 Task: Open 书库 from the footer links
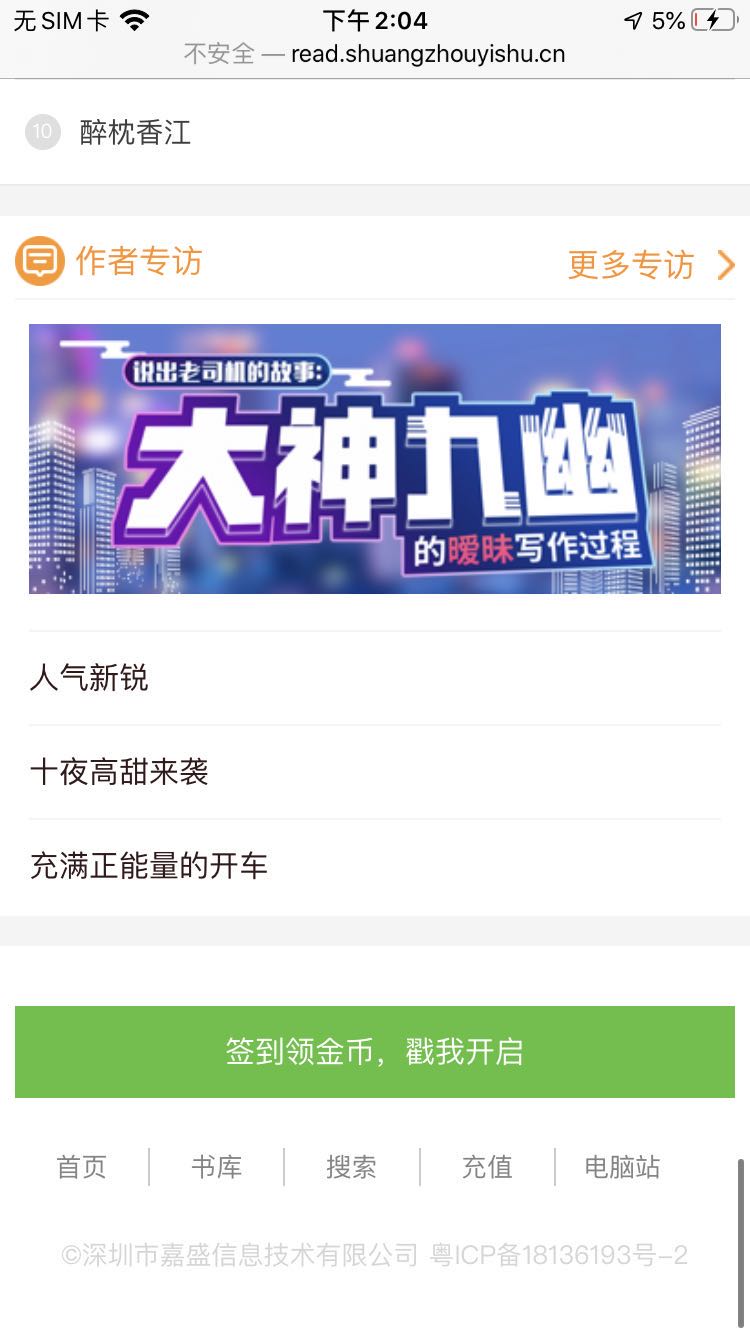pos(216,1167)
